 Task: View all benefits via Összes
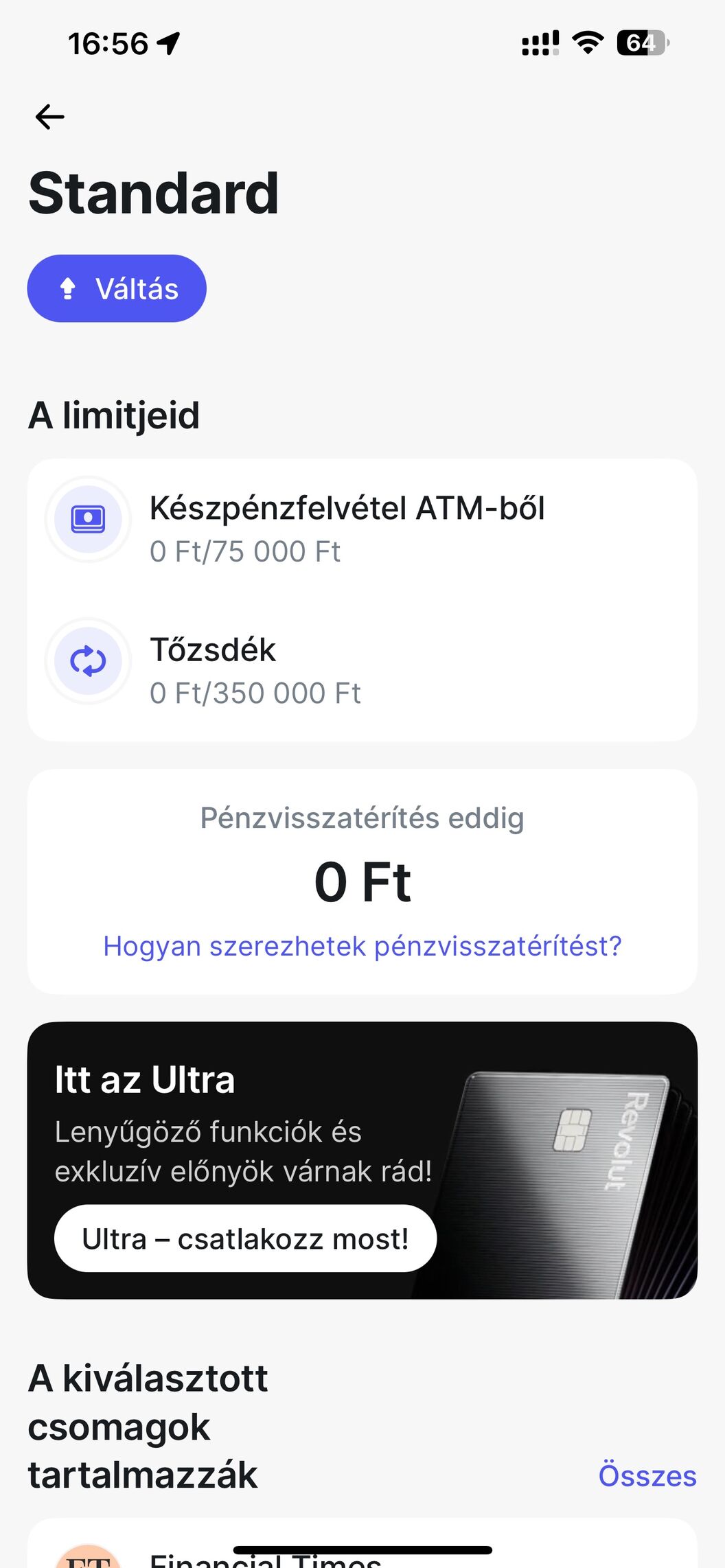click(647, 1475)
